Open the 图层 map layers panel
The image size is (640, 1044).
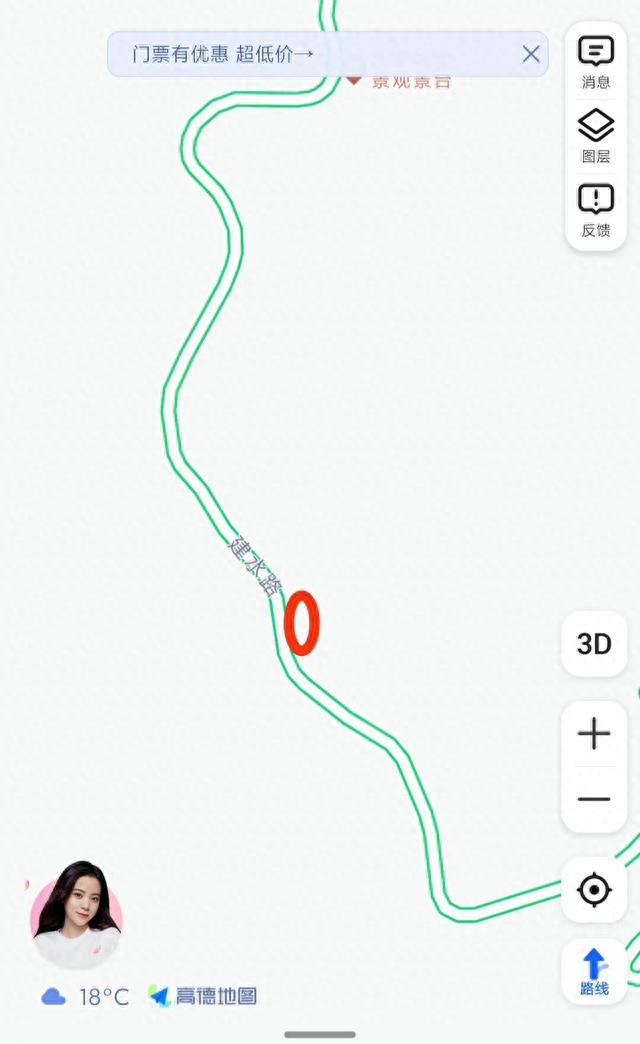(x=595, y=136)
